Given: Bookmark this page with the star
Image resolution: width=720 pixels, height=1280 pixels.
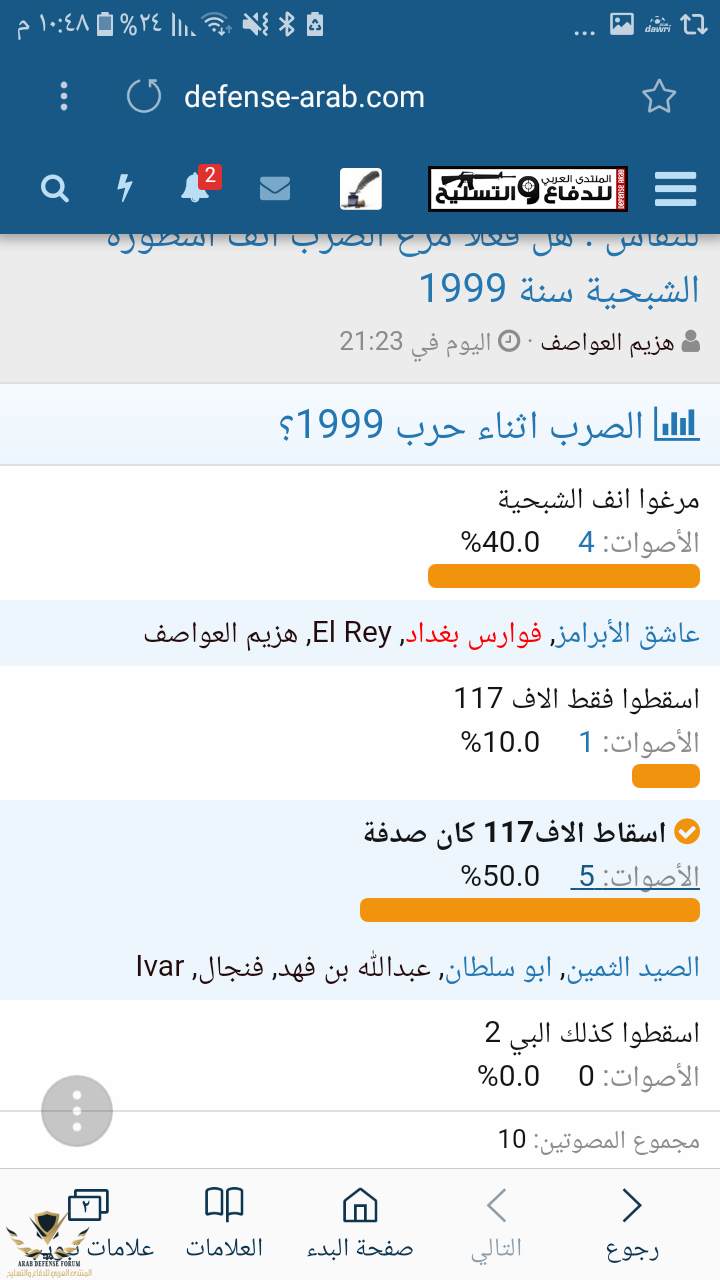Looking at the screenshot, I should [x=658, y=96].
